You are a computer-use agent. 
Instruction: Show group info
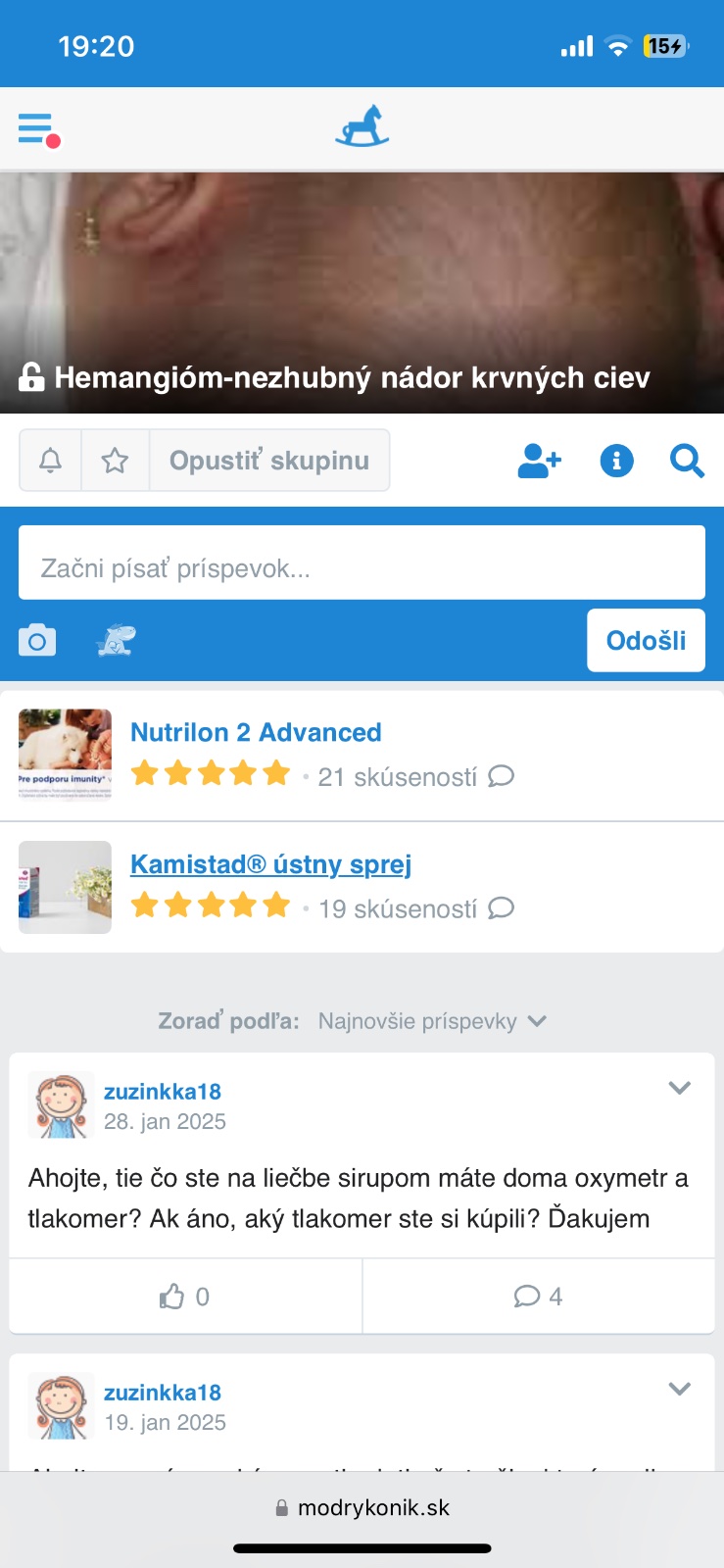(616, 460)
